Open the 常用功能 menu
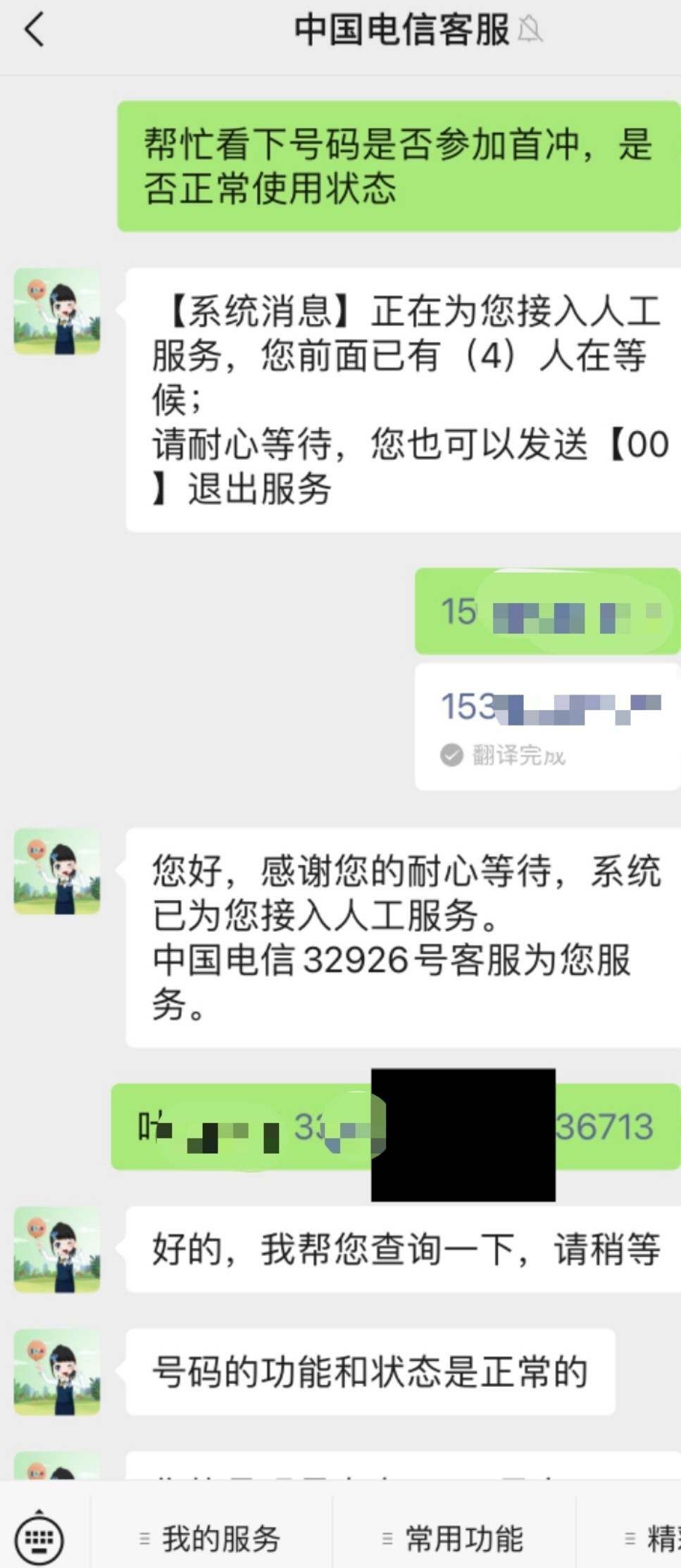Screen dimensions: 681x1568 [x=454, y=1538]
